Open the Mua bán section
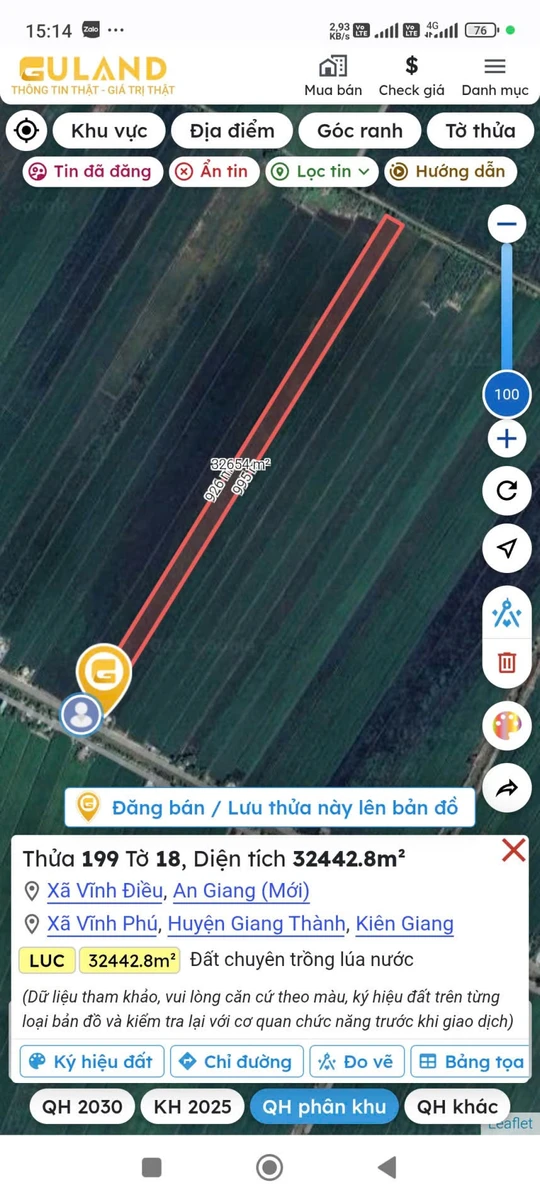 pos(333,76)
